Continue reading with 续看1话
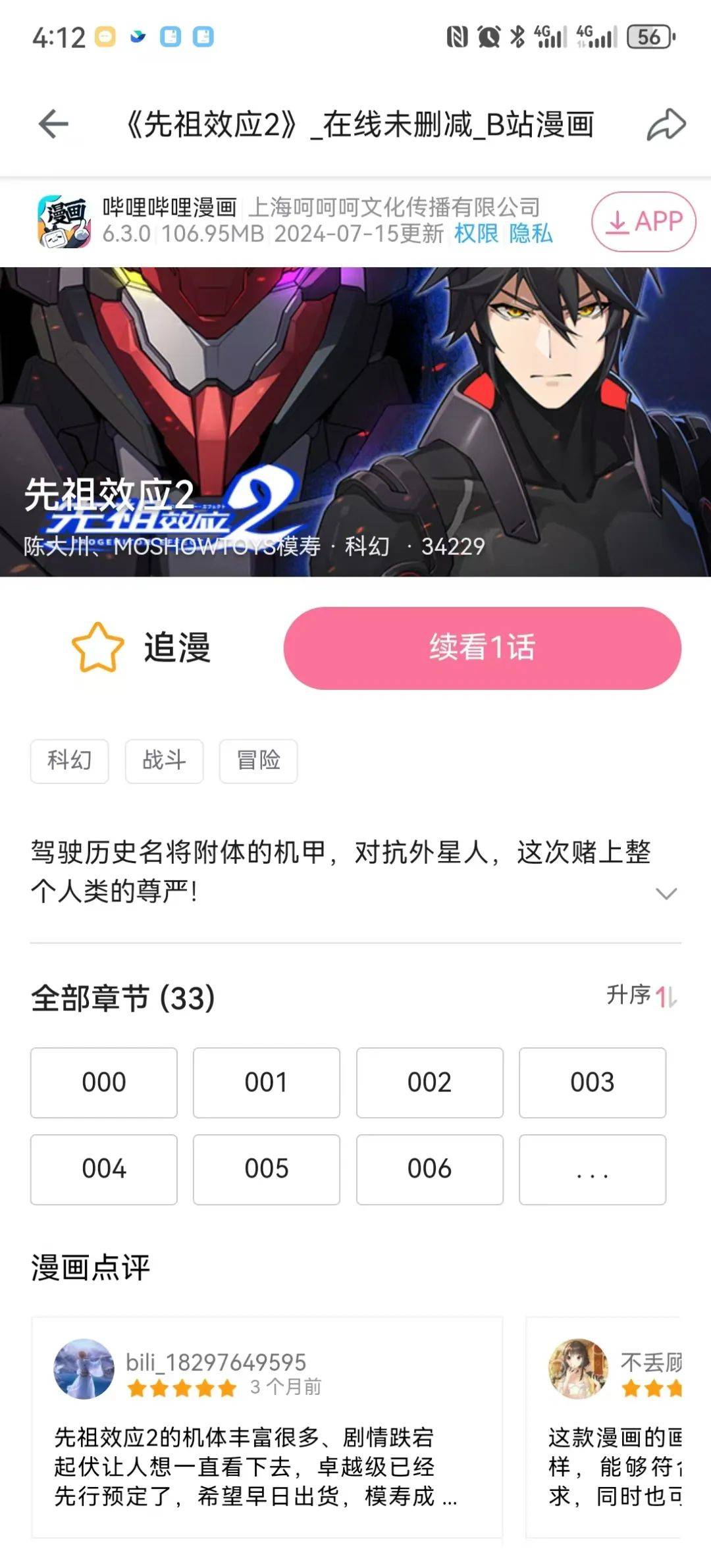 coord(483,648)
